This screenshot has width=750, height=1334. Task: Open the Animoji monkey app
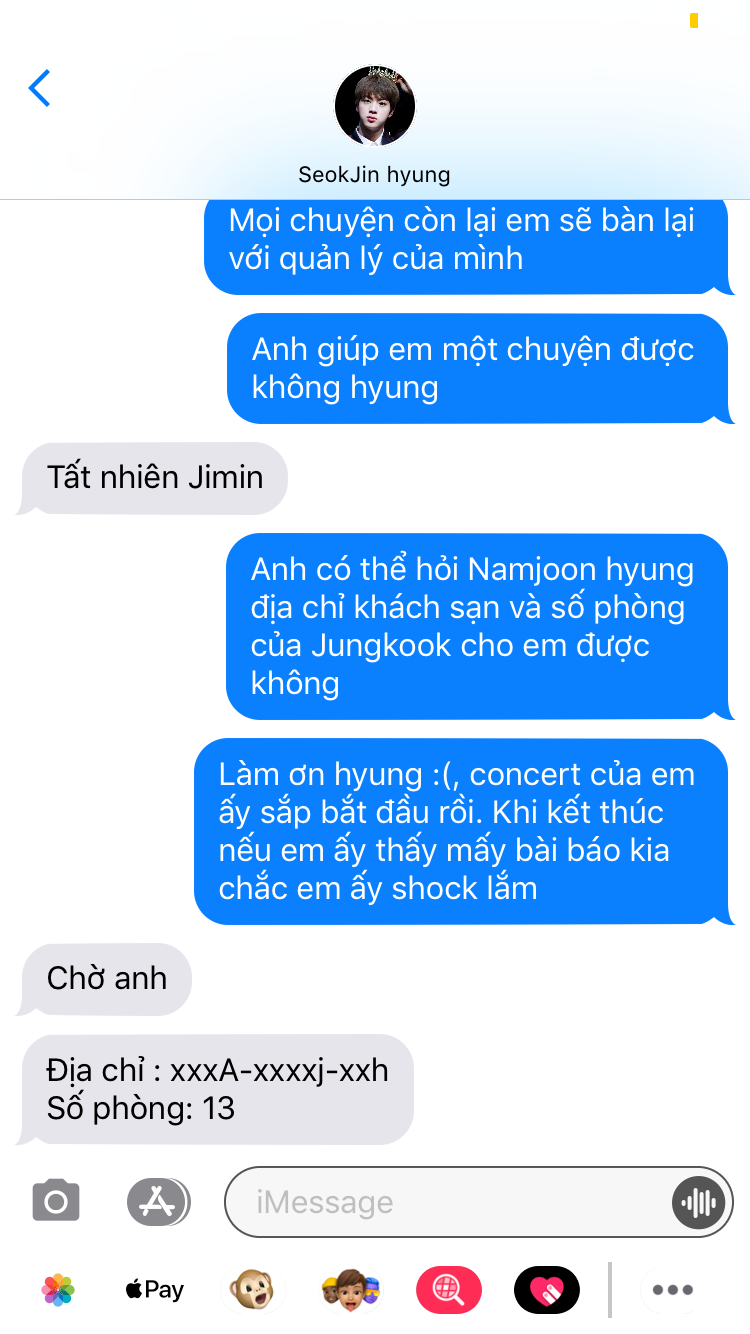(x=251, y=1290)
